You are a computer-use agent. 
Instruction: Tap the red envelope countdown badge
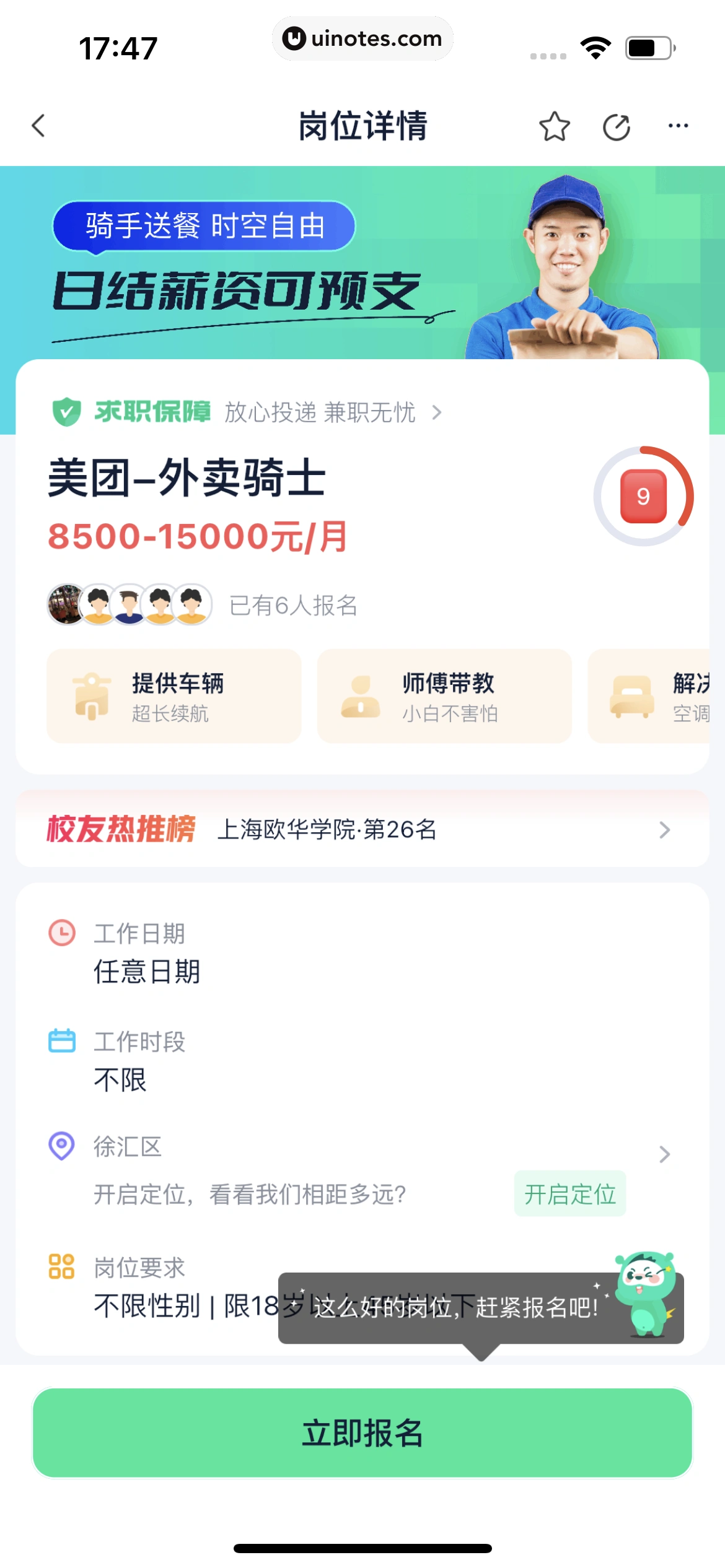click(643, 496)
